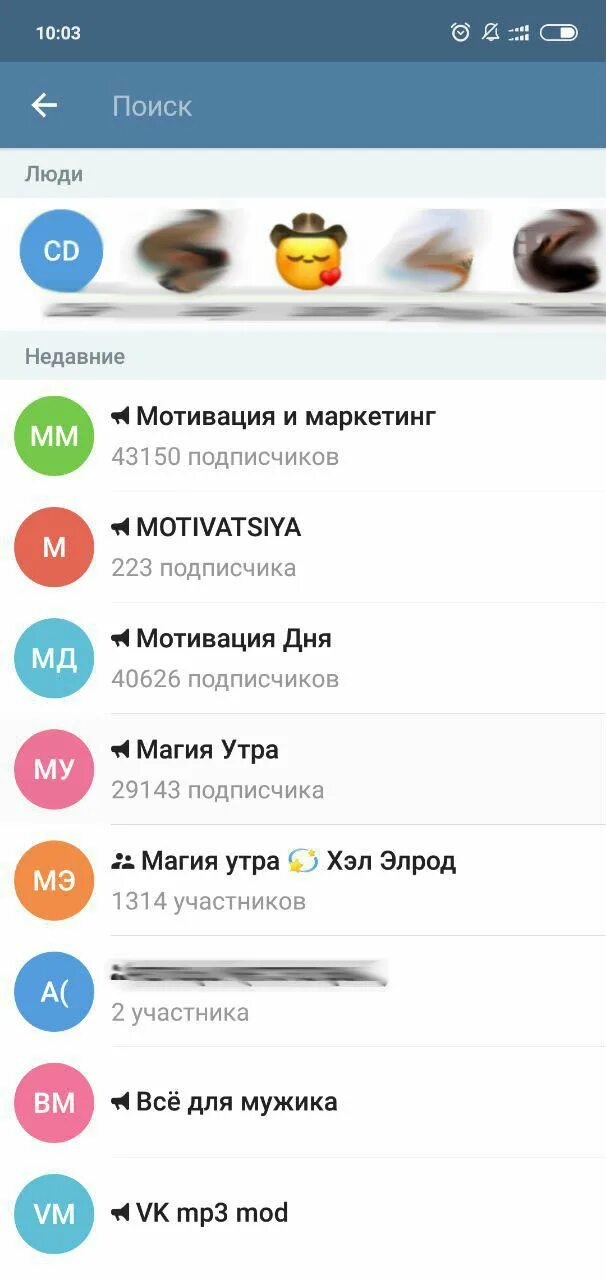606x1280 pixels.
Task: Open the Мотивация Дня channel
Action: click(303, 658)
